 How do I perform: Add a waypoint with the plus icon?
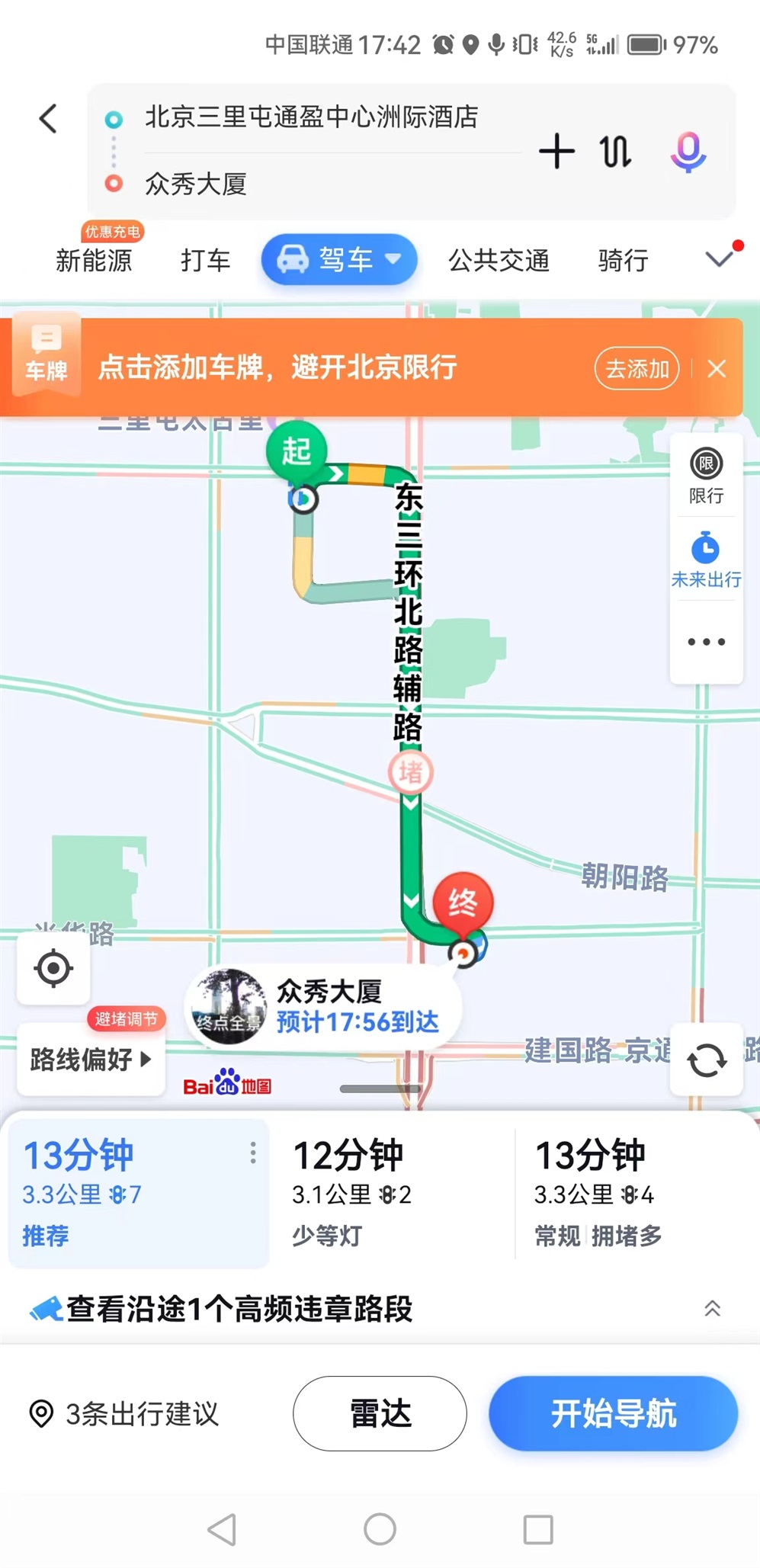[x=556, y=151]
